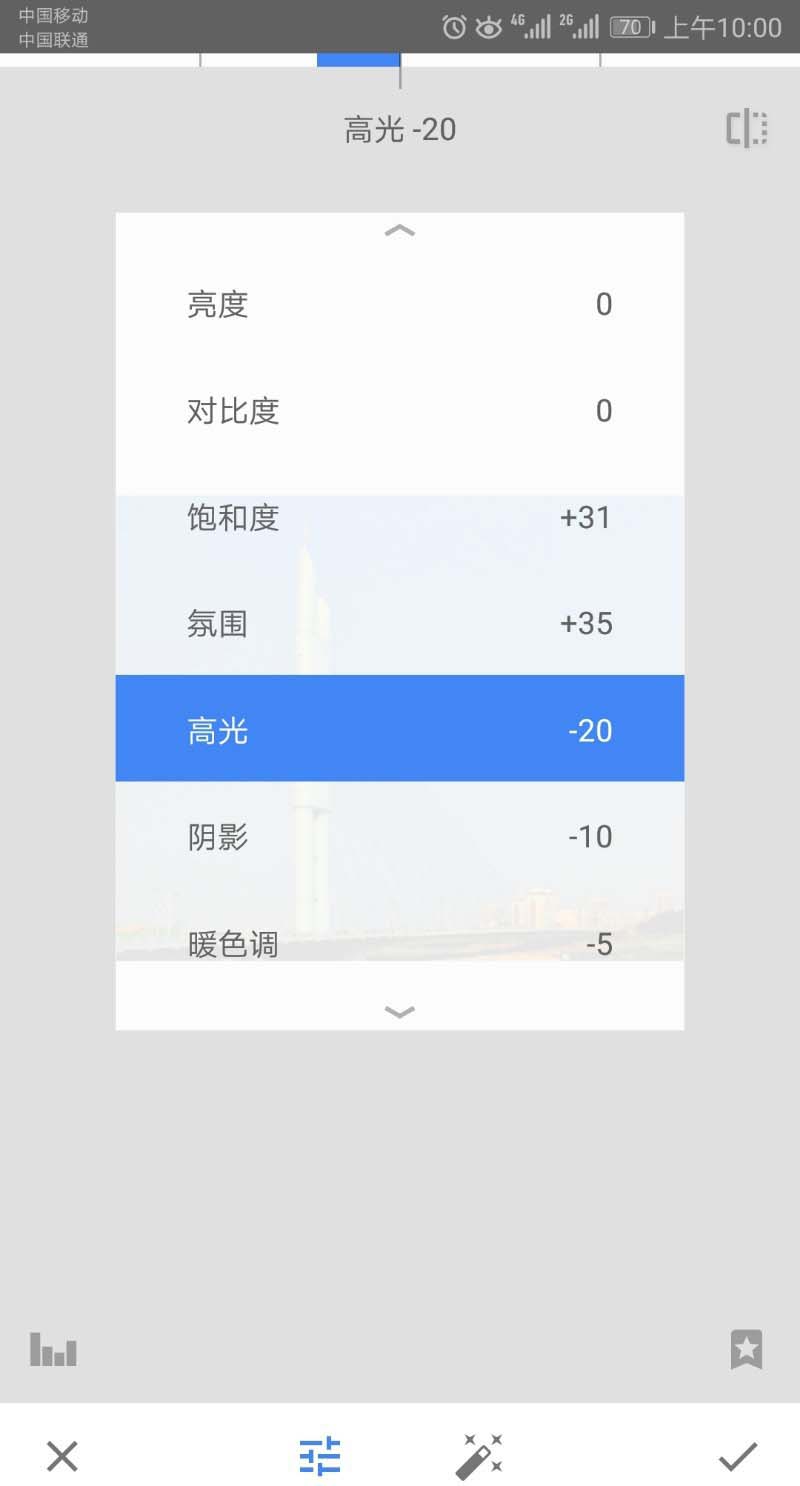Confirm changes with the checkmark
This screenshot has width=800, height=1486.
(738, 1456)
